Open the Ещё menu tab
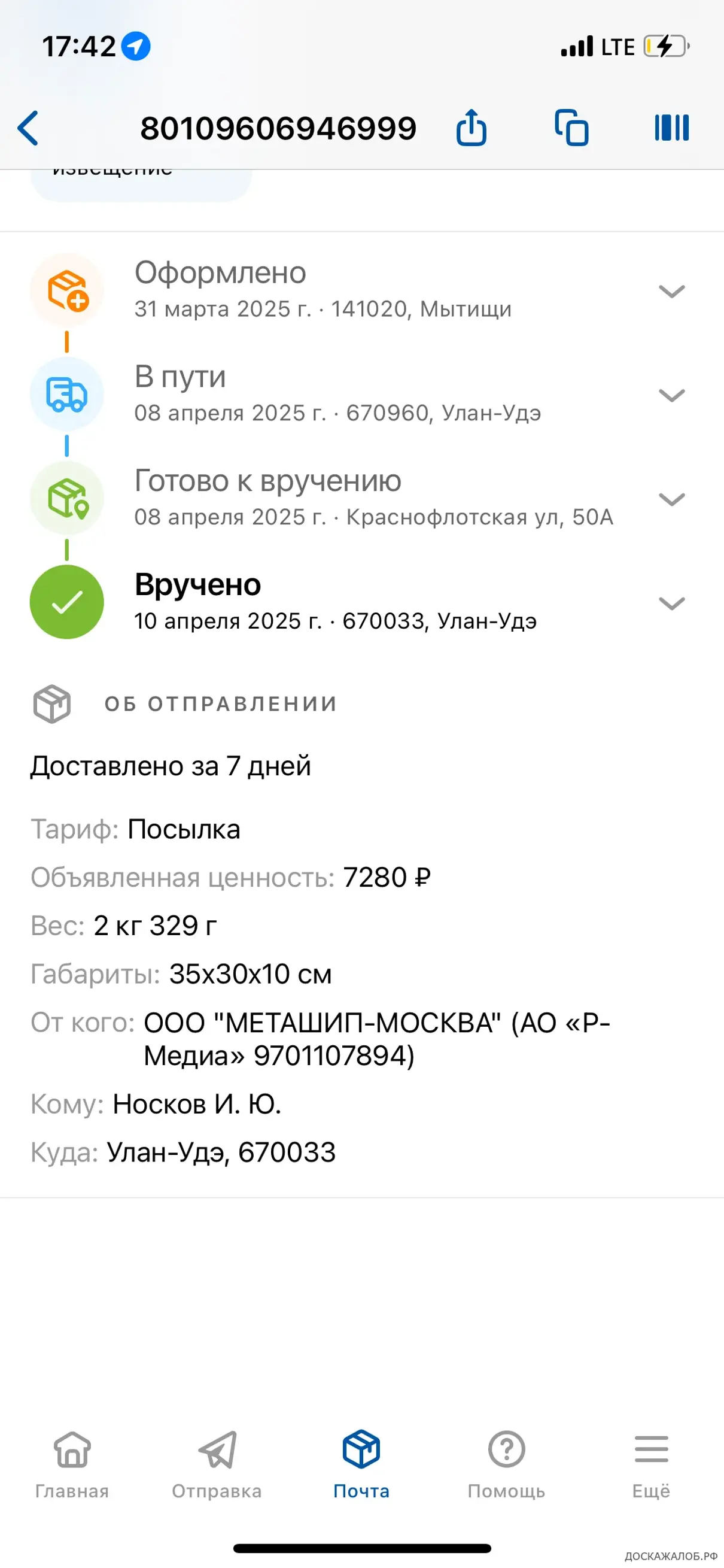The width and height of the screenshot is (724, 1568). pos(651,1464)
